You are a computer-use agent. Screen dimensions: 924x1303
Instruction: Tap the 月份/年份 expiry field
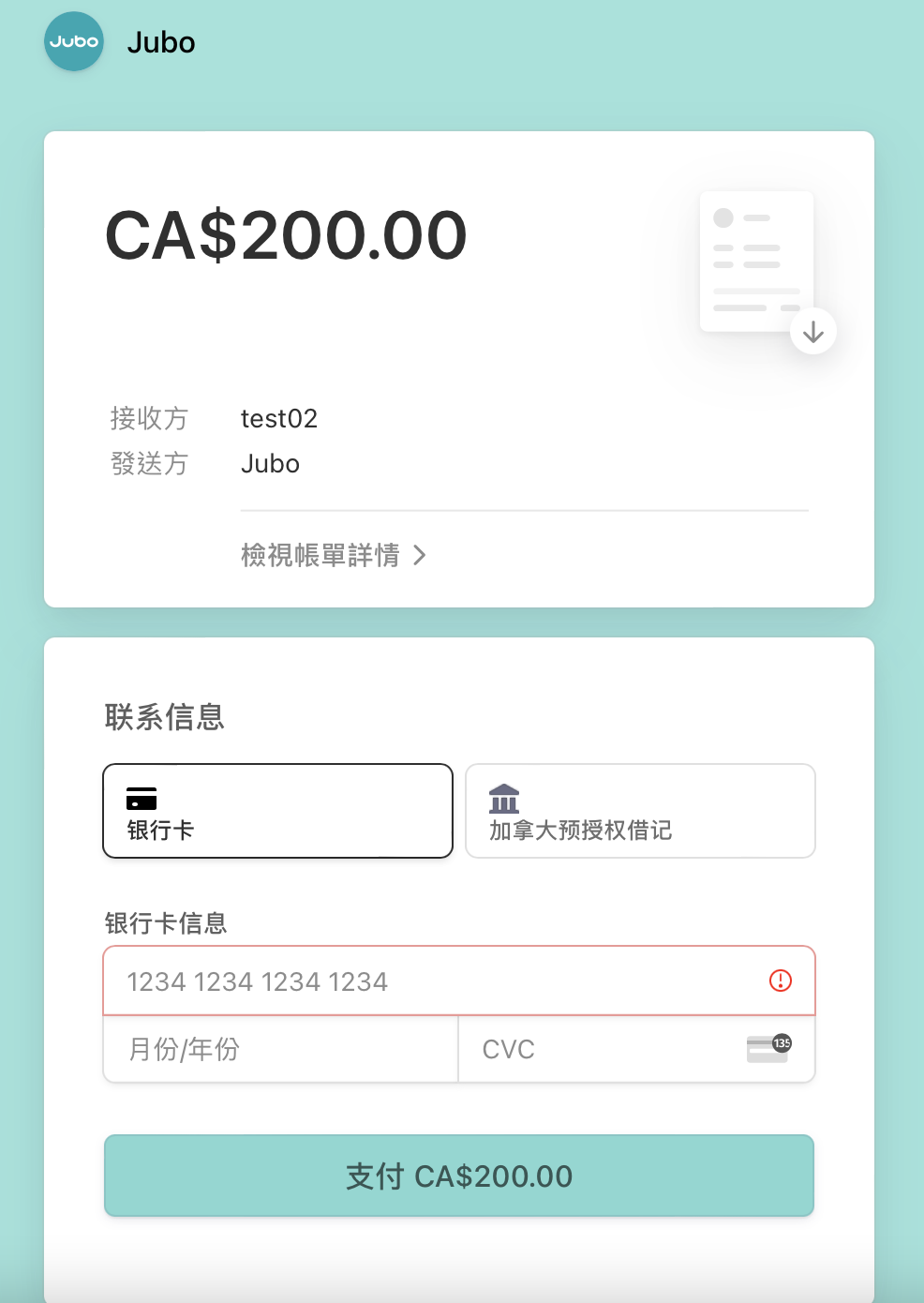(279, 1049)
